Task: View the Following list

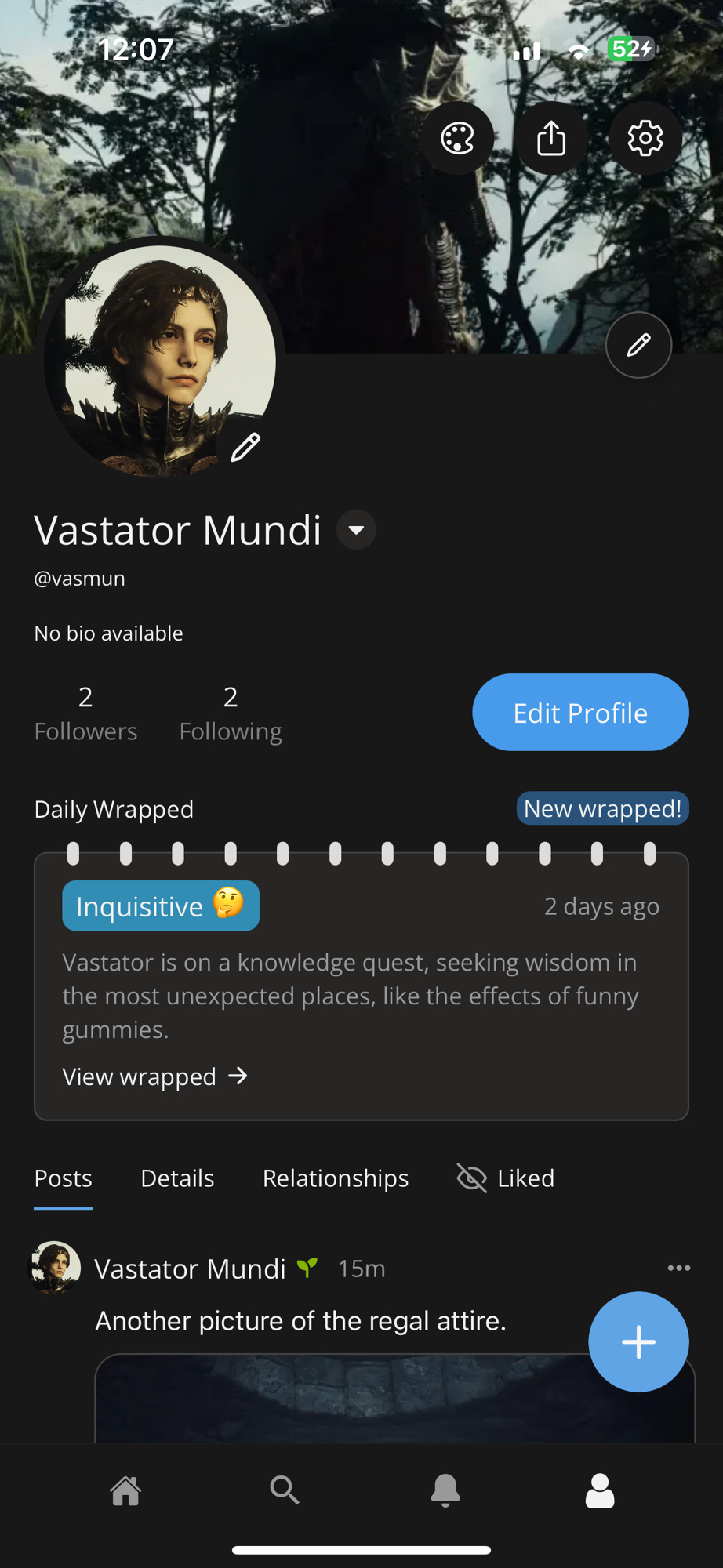Action: click(x=231, y=713)
